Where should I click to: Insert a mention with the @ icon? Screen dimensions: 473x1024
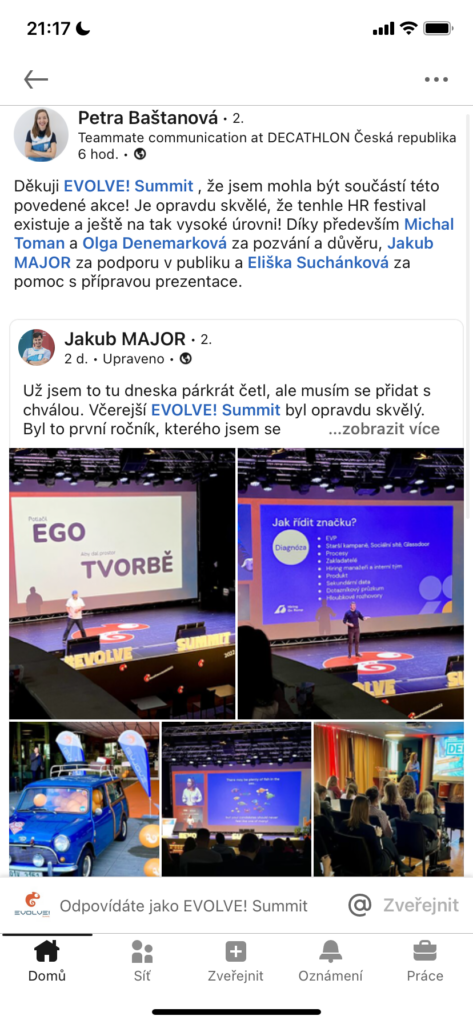[359, 905]
